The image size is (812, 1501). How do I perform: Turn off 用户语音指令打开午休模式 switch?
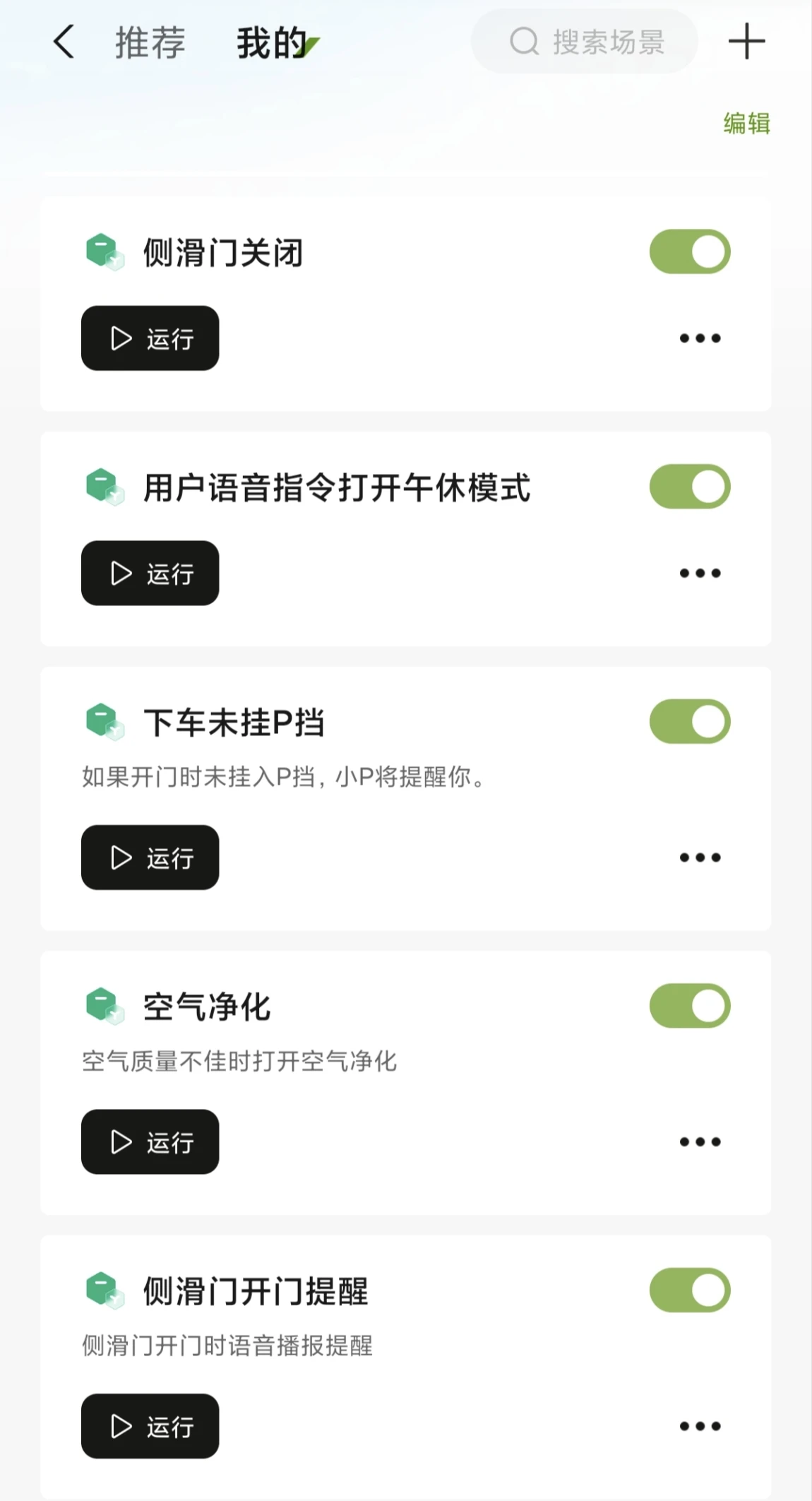689,487
